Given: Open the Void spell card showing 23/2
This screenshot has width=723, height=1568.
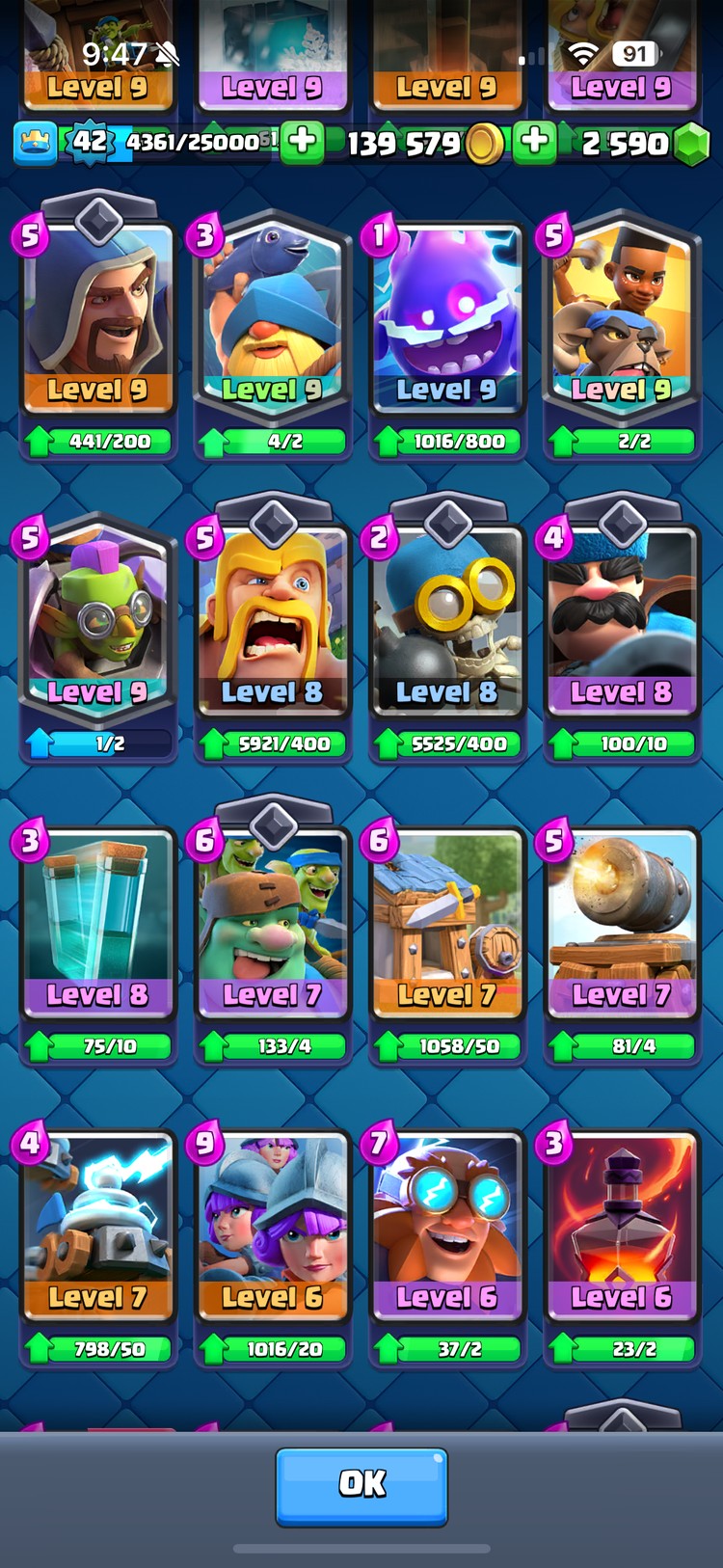Looking at the screenshot, I should coord(621,1227).
